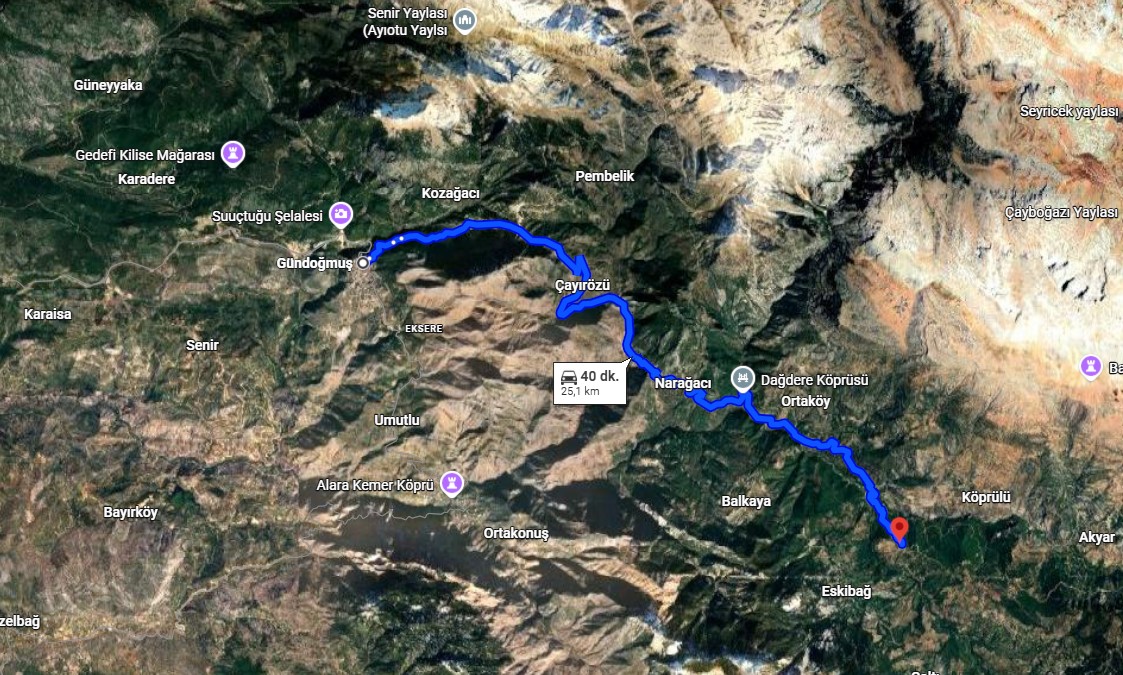Select the Gündoğmuş route start point

364,262
